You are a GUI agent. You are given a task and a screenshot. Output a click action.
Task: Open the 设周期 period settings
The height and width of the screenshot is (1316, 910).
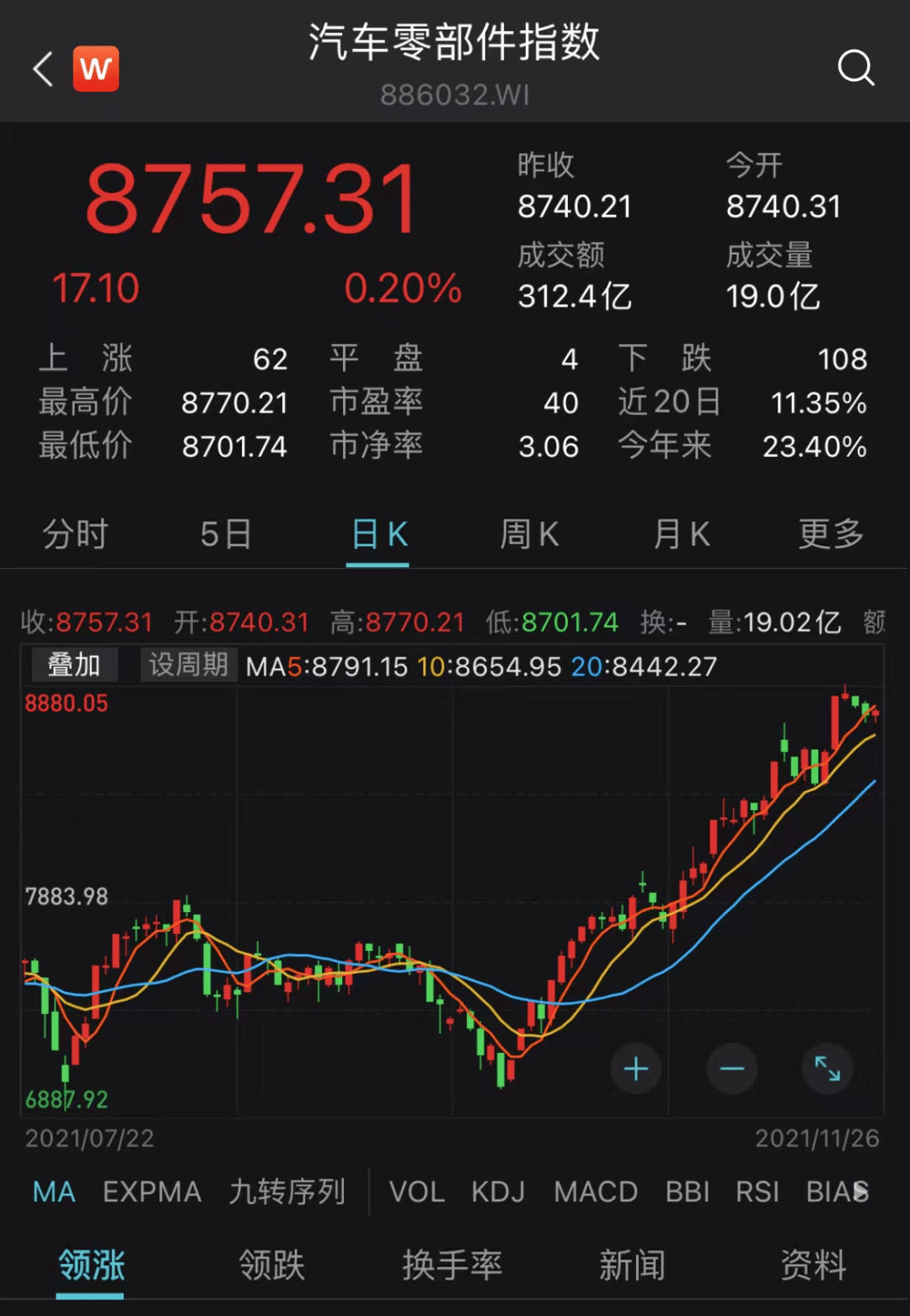189,665
